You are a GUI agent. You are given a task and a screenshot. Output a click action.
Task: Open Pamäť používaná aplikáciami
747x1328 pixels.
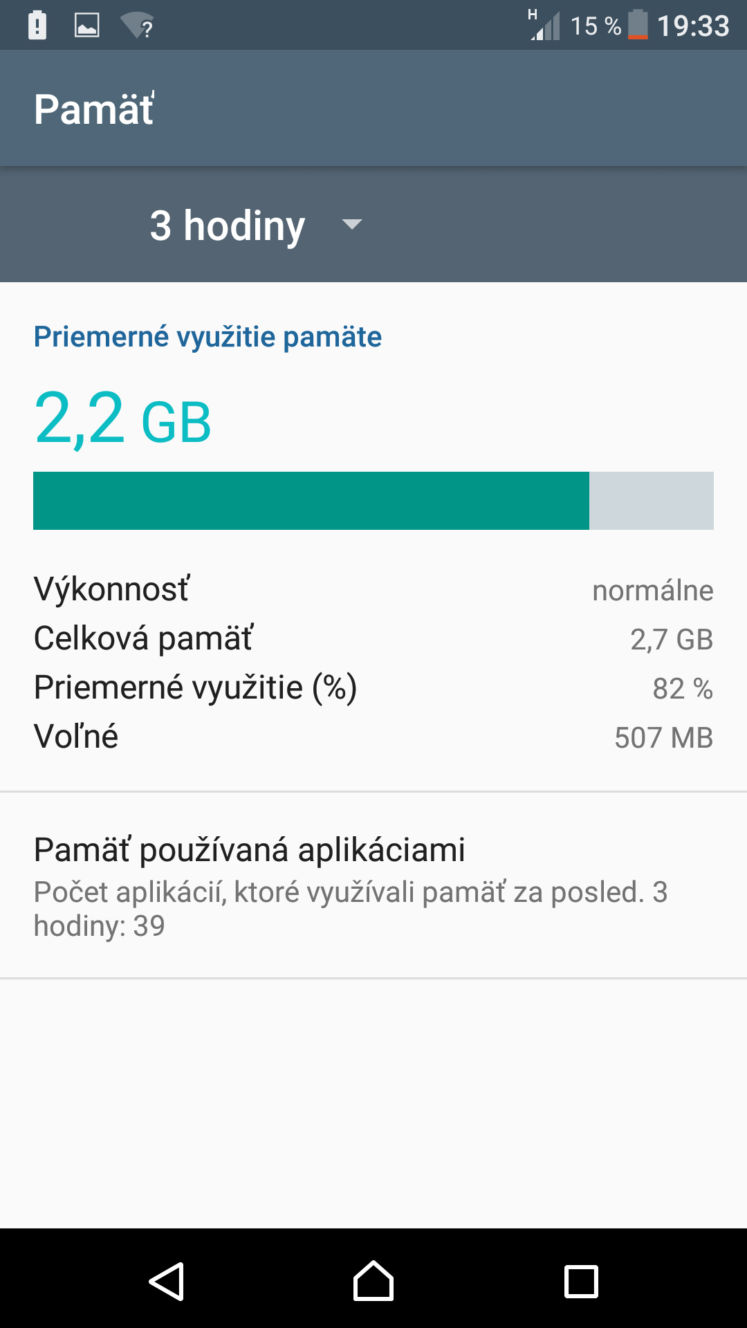373,885
